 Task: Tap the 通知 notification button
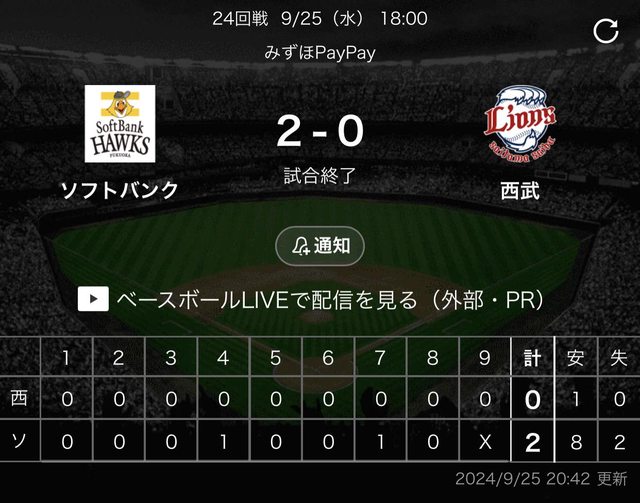click(x=320, y=245)
